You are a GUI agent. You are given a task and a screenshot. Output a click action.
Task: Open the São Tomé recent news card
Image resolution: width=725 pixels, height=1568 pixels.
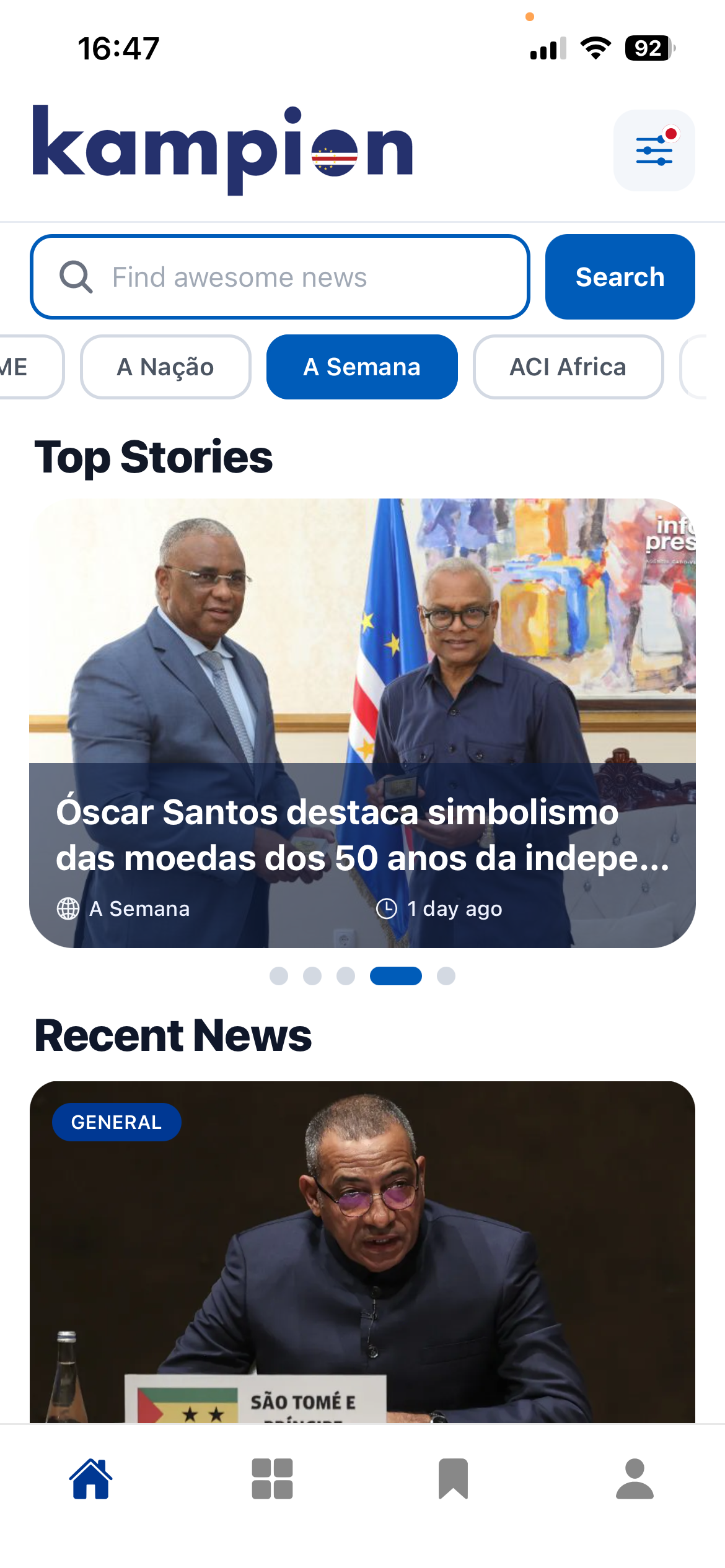point(362,1251)
